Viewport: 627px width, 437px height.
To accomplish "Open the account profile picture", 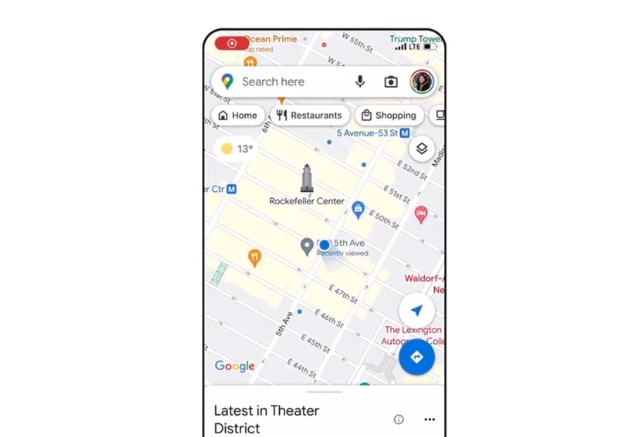I will click(x=421, y=82).
